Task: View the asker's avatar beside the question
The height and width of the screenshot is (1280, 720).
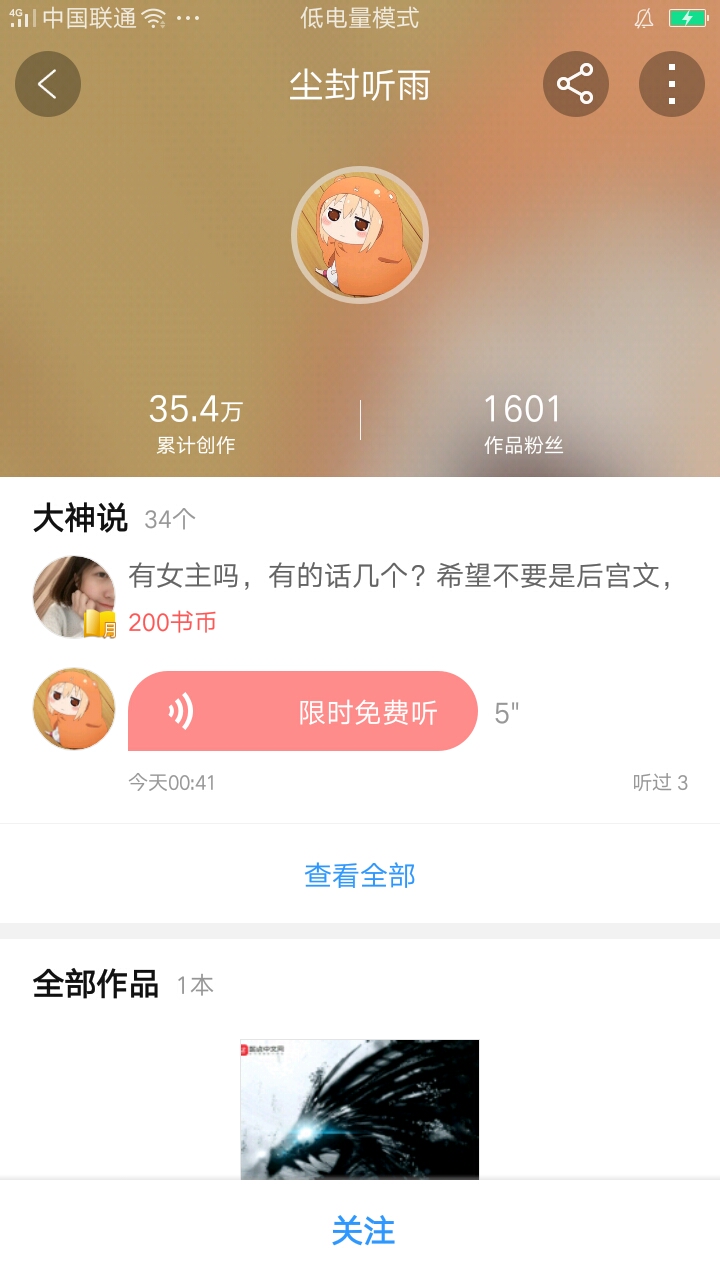Action: (x=72, y=597)
